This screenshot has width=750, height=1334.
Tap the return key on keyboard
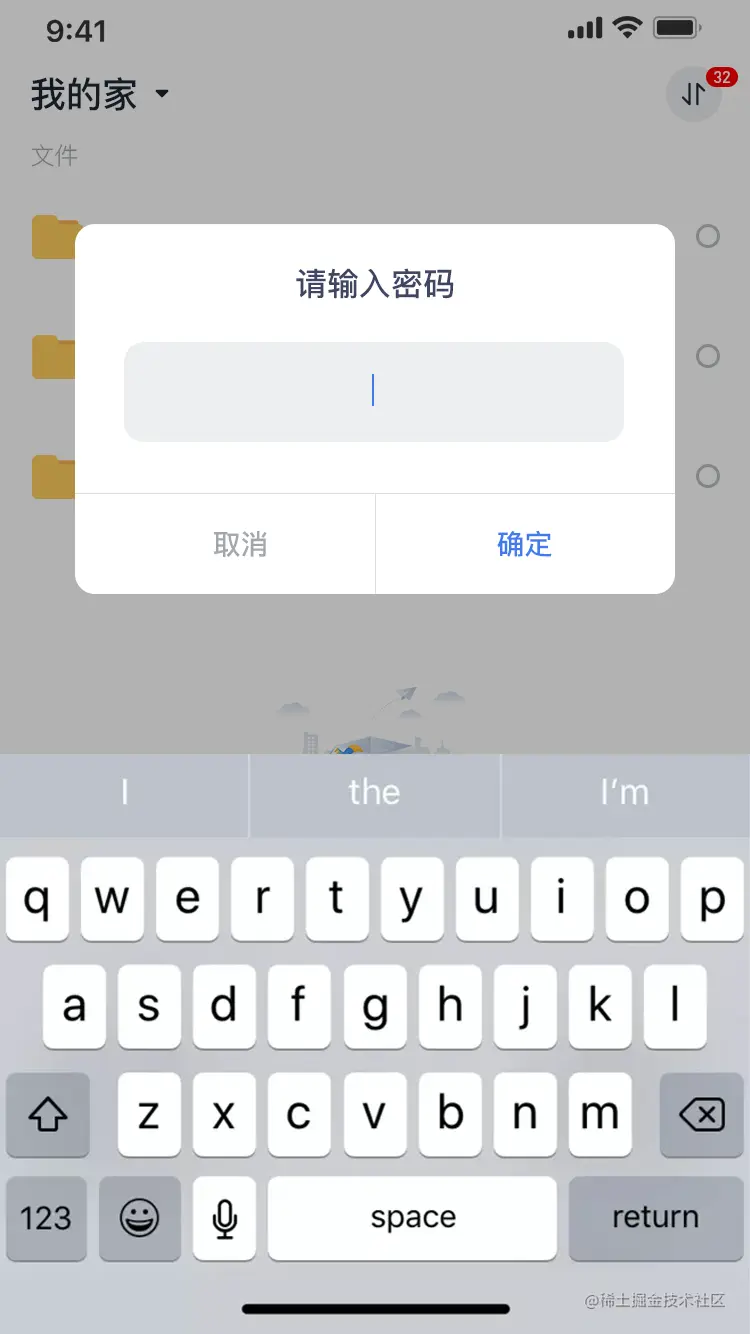(655, 1217)
